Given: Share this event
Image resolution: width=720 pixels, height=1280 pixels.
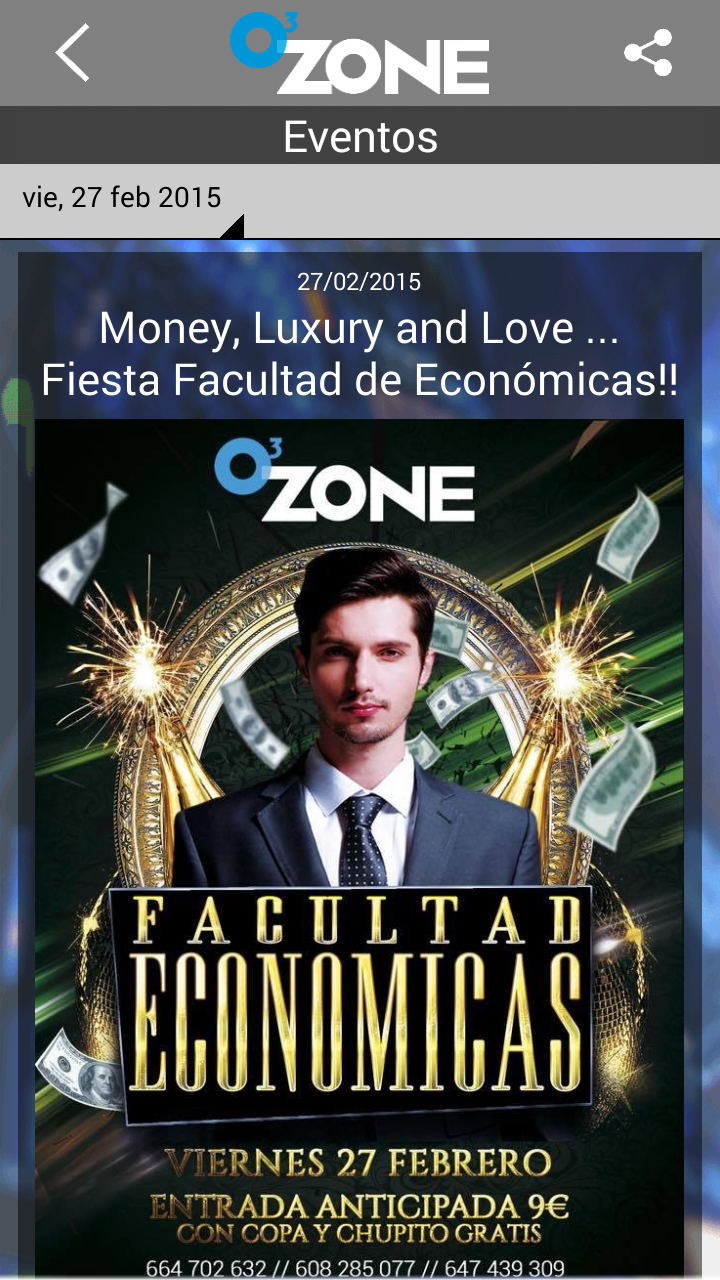Looking at the screenshot, I should 648,53.
